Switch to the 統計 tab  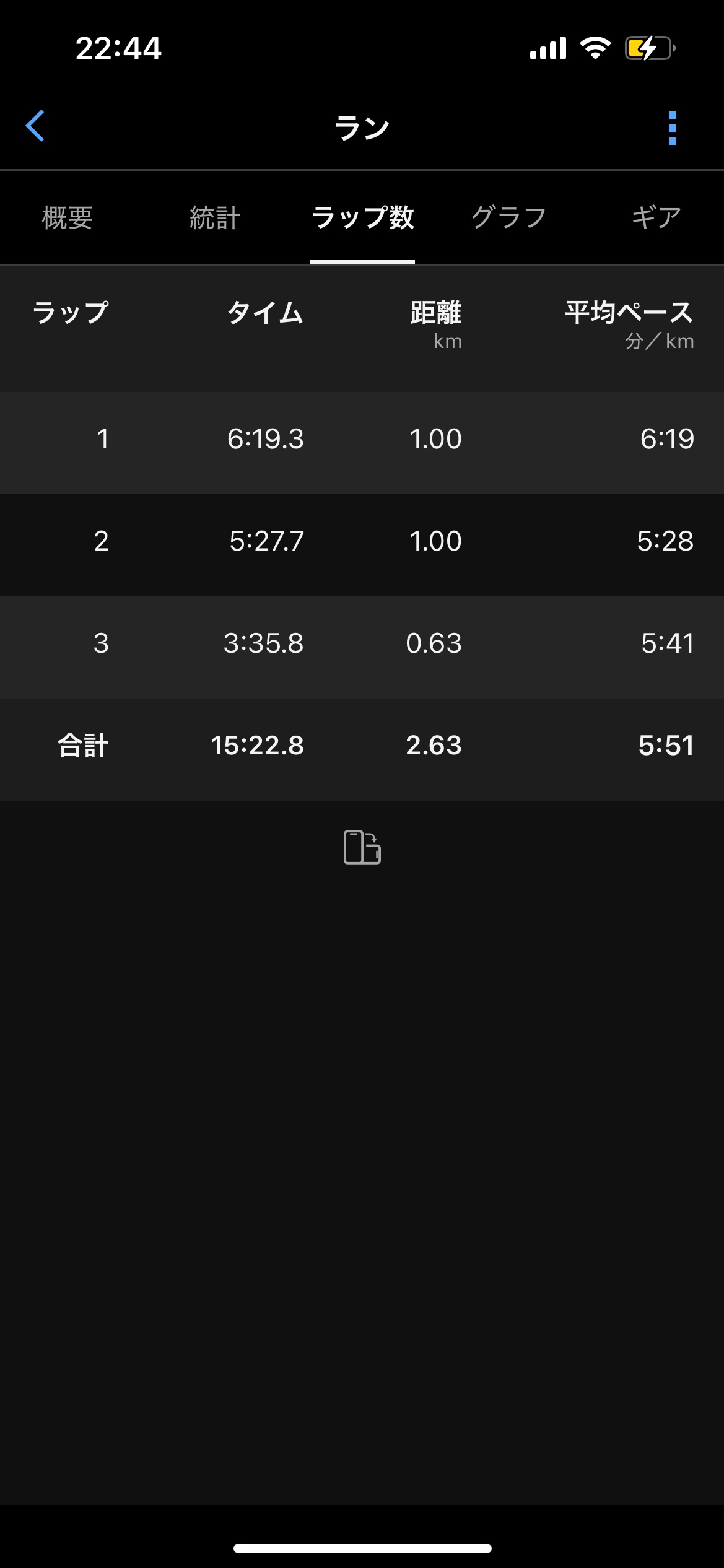pos(215,218)
